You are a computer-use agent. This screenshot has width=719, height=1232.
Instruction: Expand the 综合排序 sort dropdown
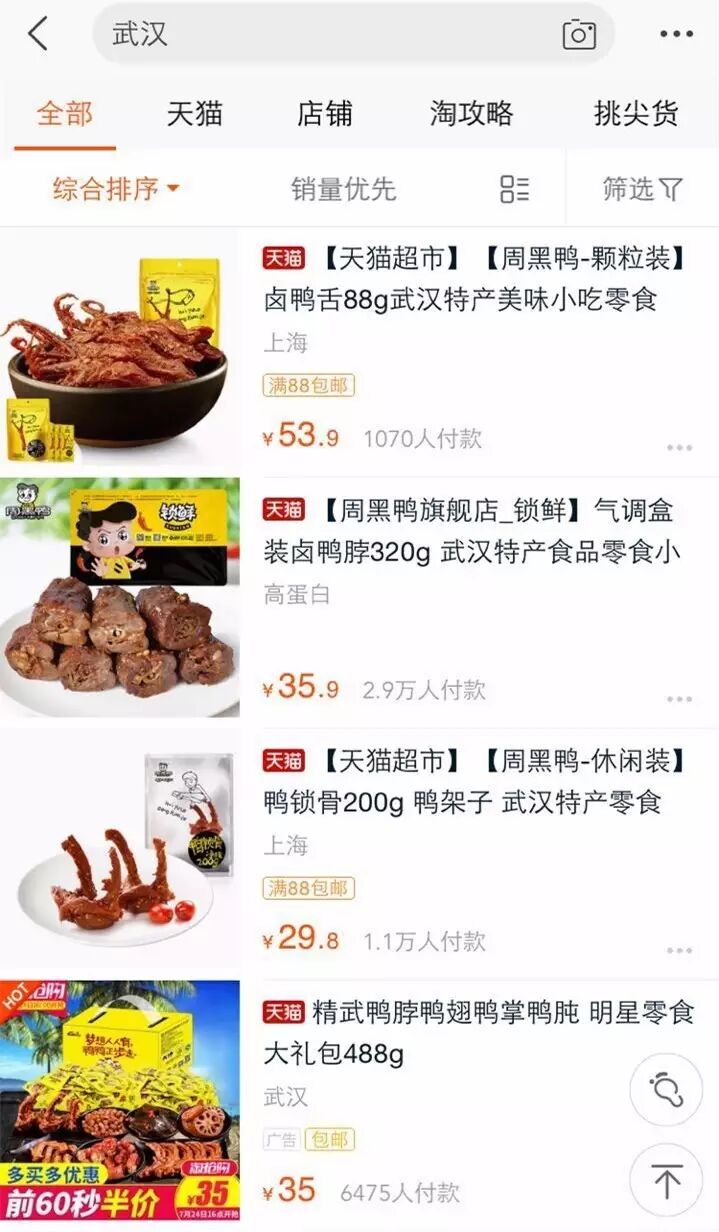115,188
